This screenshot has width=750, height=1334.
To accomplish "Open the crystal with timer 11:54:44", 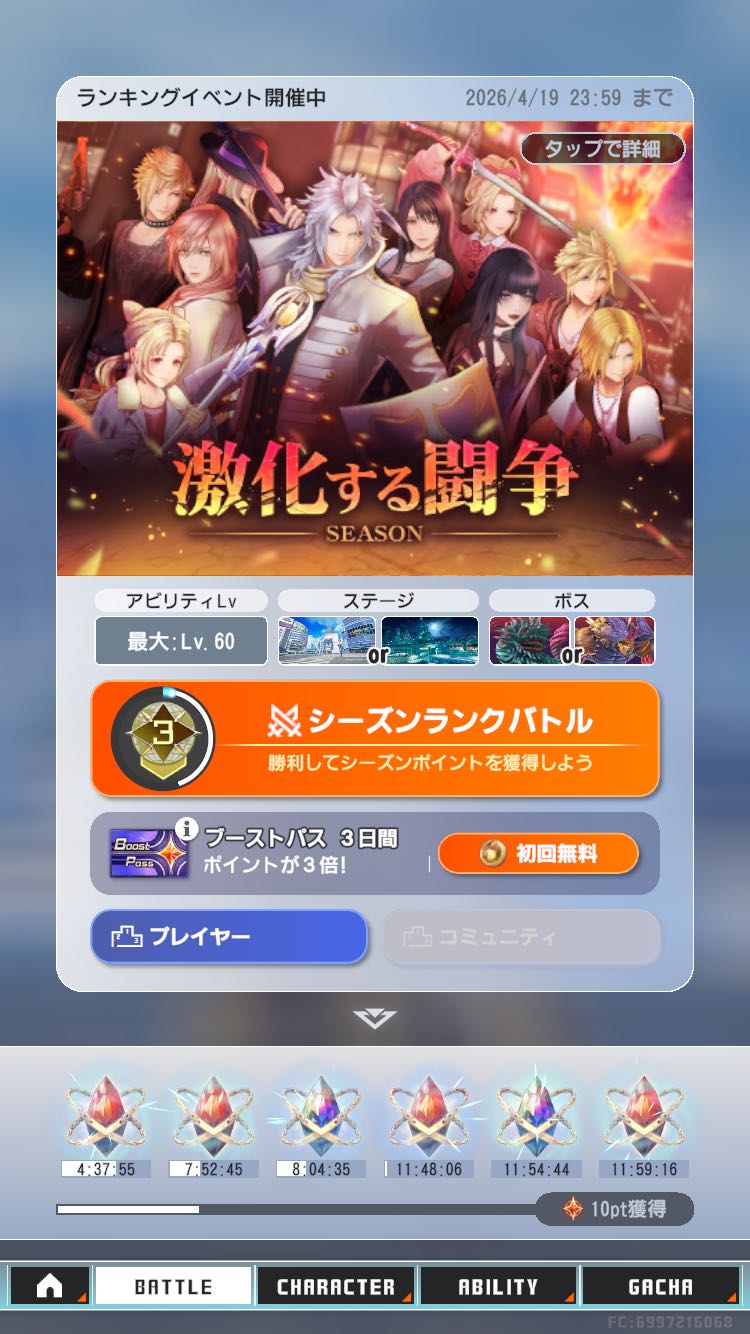I will [537, 1115].
